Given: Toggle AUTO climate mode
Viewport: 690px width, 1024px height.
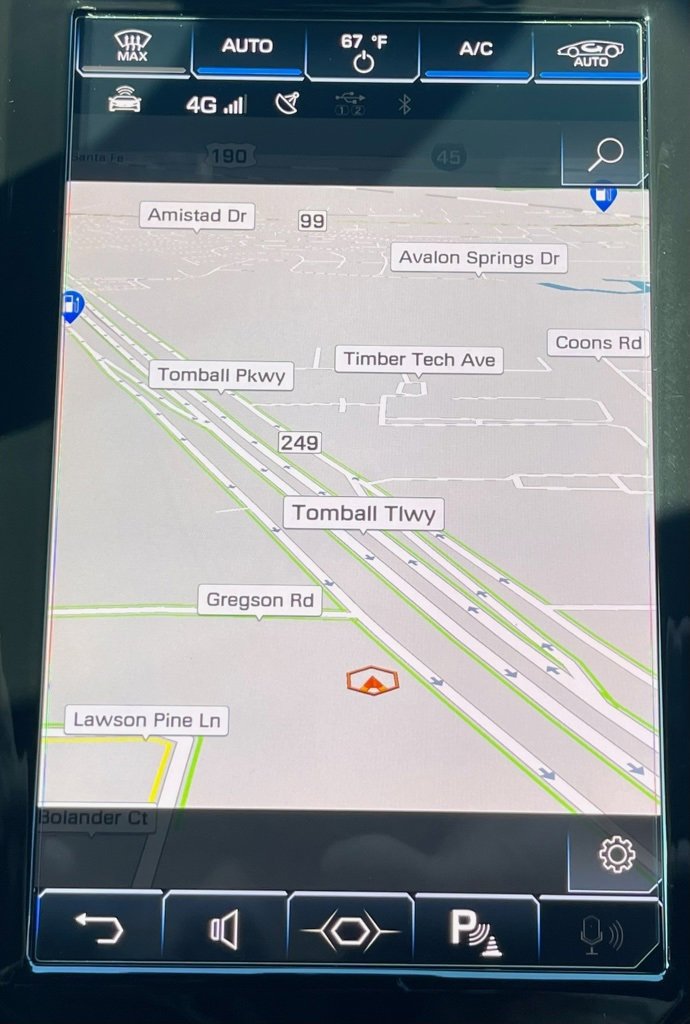Looking at the screenshot, I should pos(247,47).
